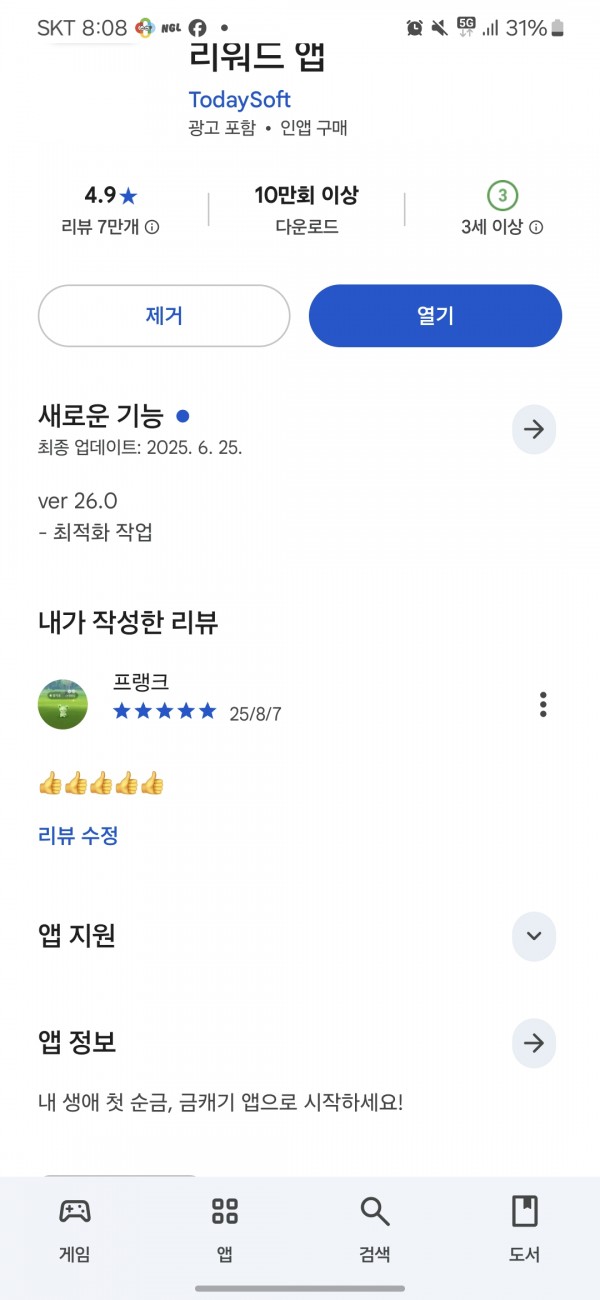Viewport: 600px width, 1300px height.
Task: Tap the 제거 button to uninstall
Action: click(x=164, y=316)
